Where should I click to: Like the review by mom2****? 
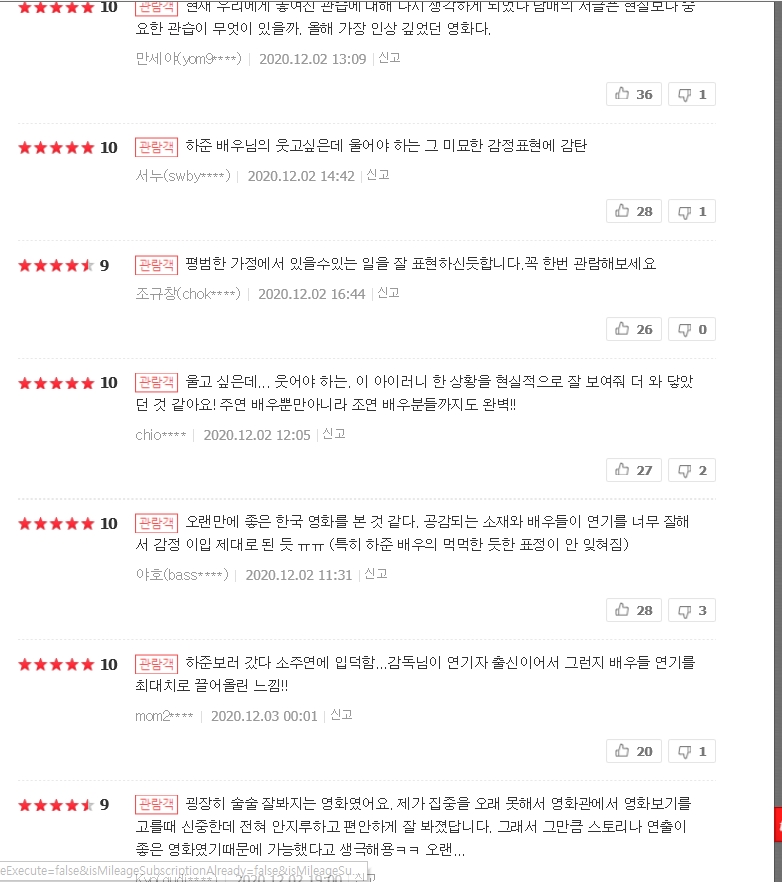[633, 751]
